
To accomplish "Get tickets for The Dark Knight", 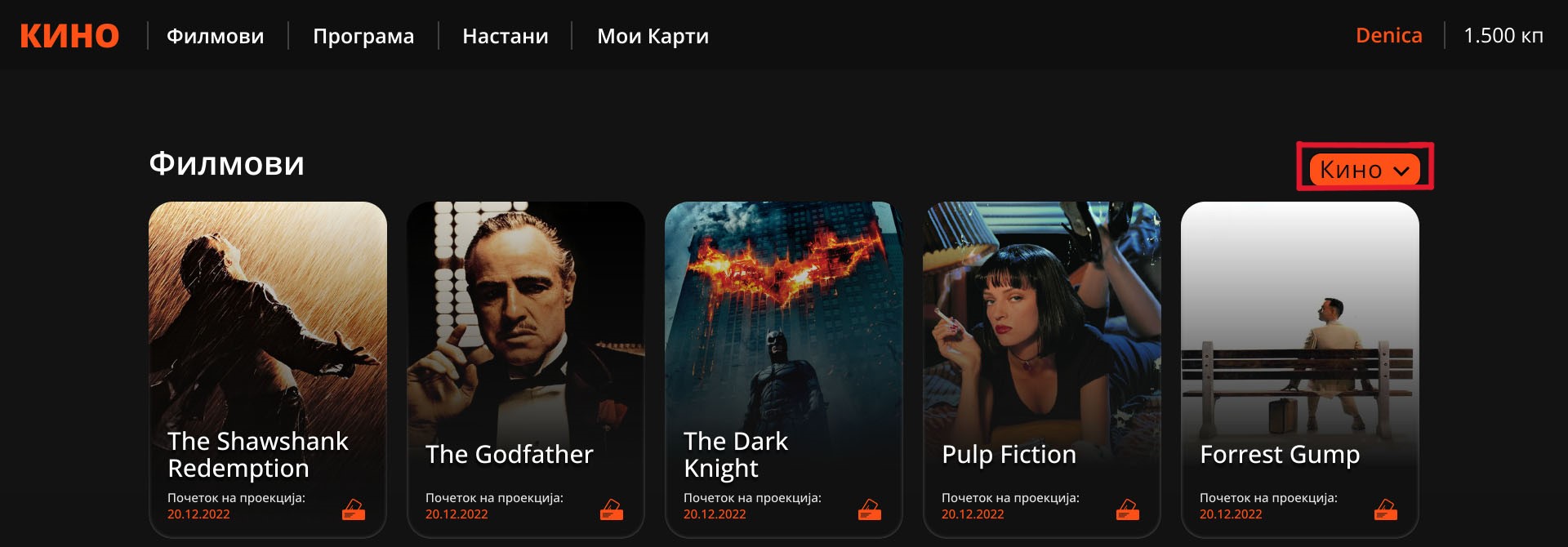I will [x=870, y=510].
